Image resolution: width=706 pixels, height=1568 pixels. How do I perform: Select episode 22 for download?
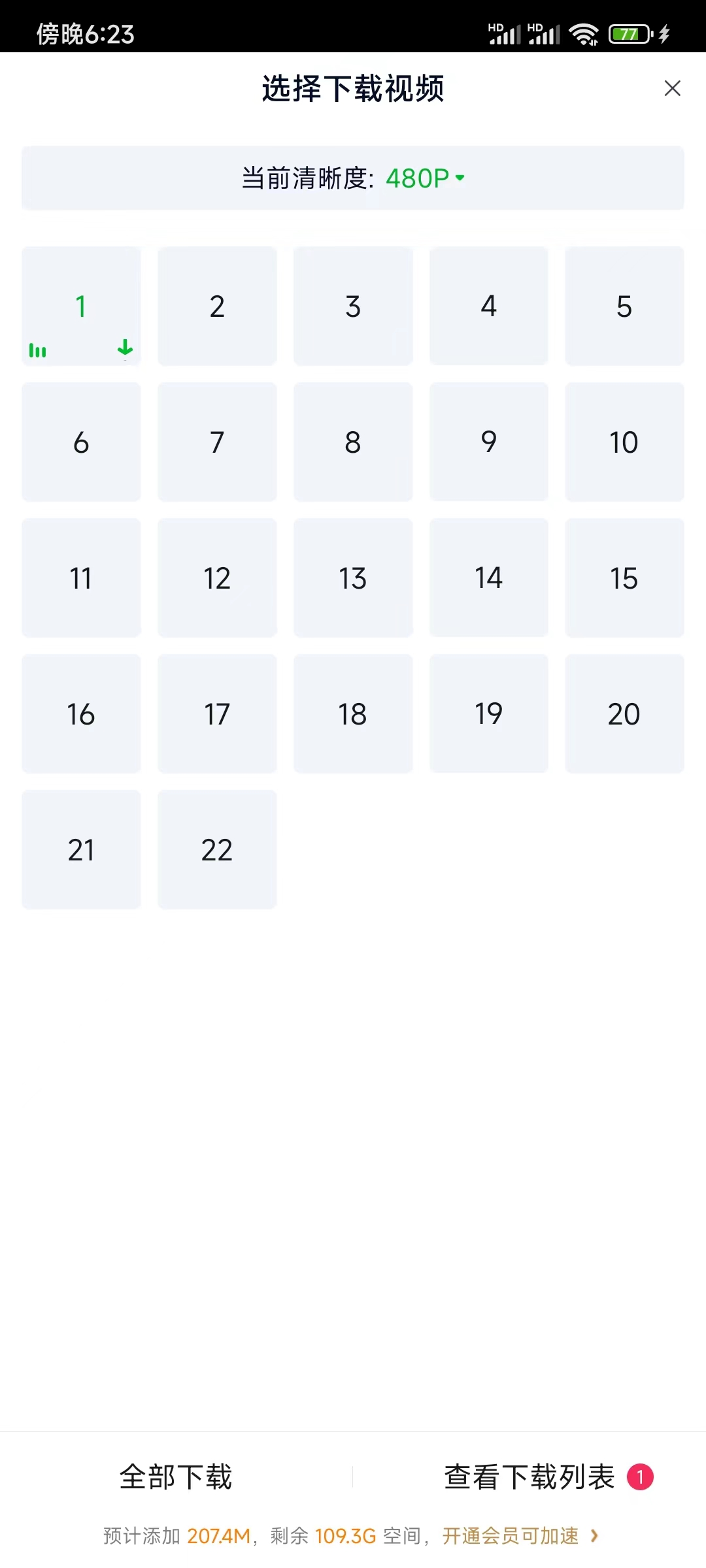tap(217, 849)
